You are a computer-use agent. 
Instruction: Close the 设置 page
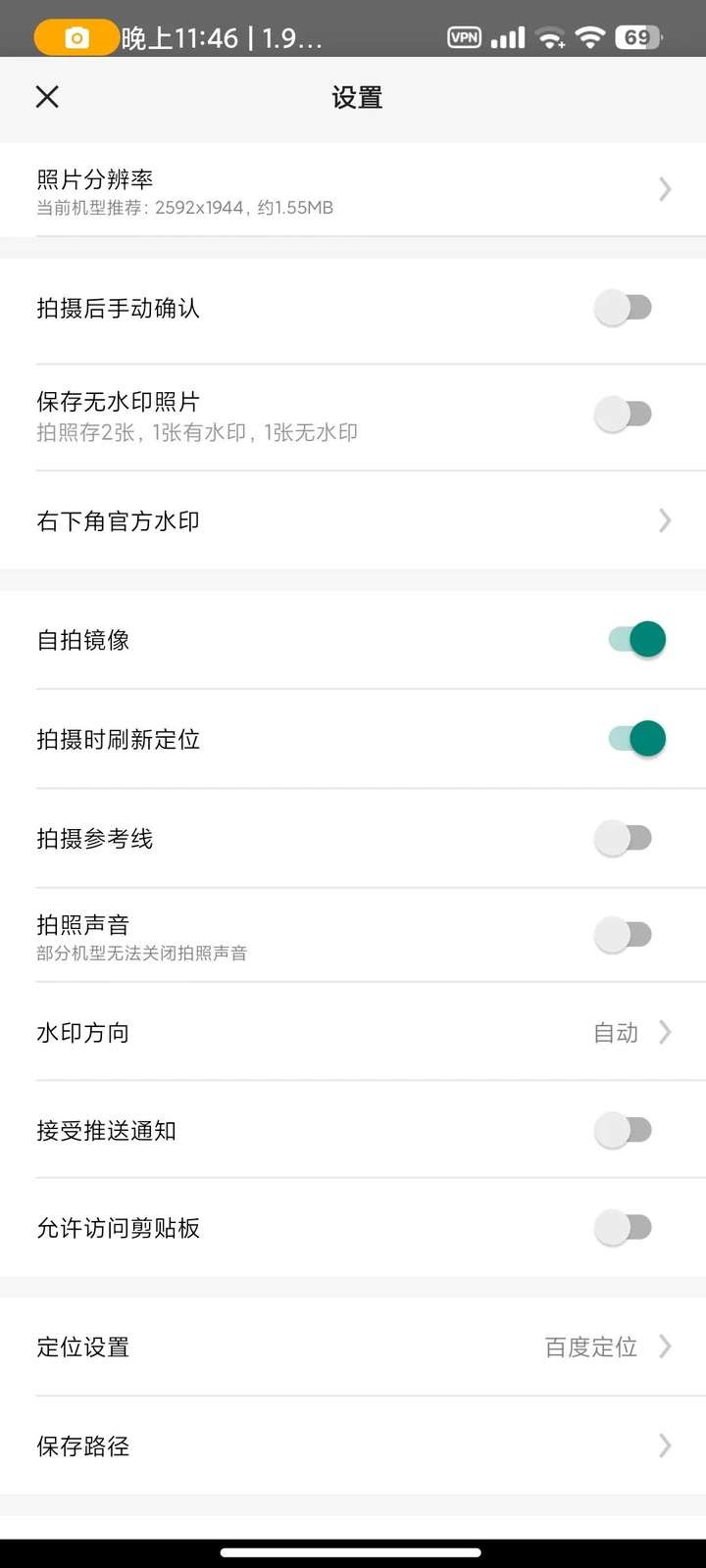[47, 96]
